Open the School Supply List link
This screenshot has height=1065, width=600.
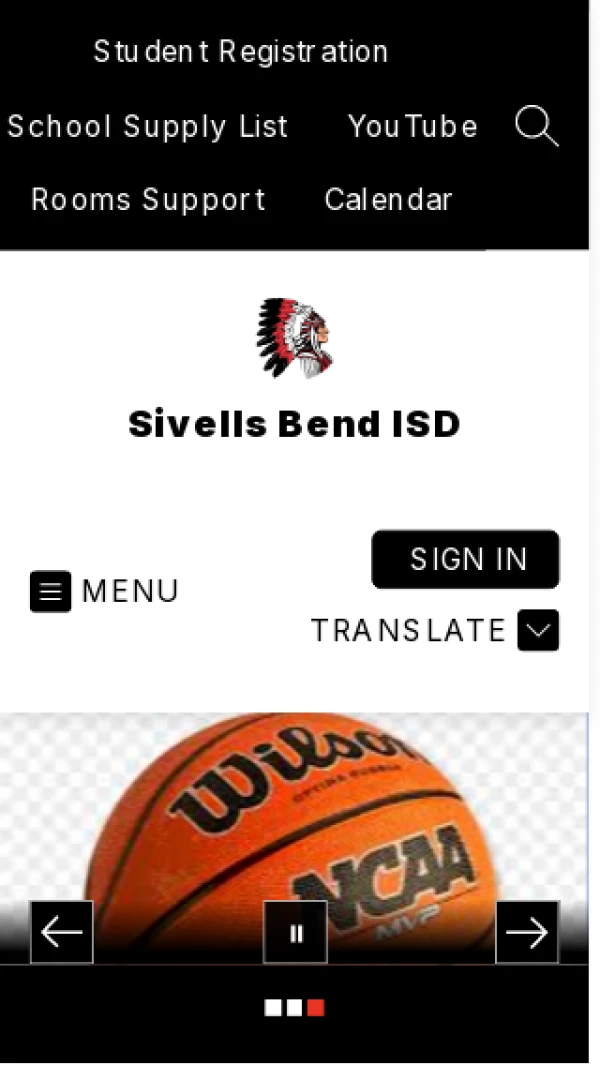tap(148, 127)
